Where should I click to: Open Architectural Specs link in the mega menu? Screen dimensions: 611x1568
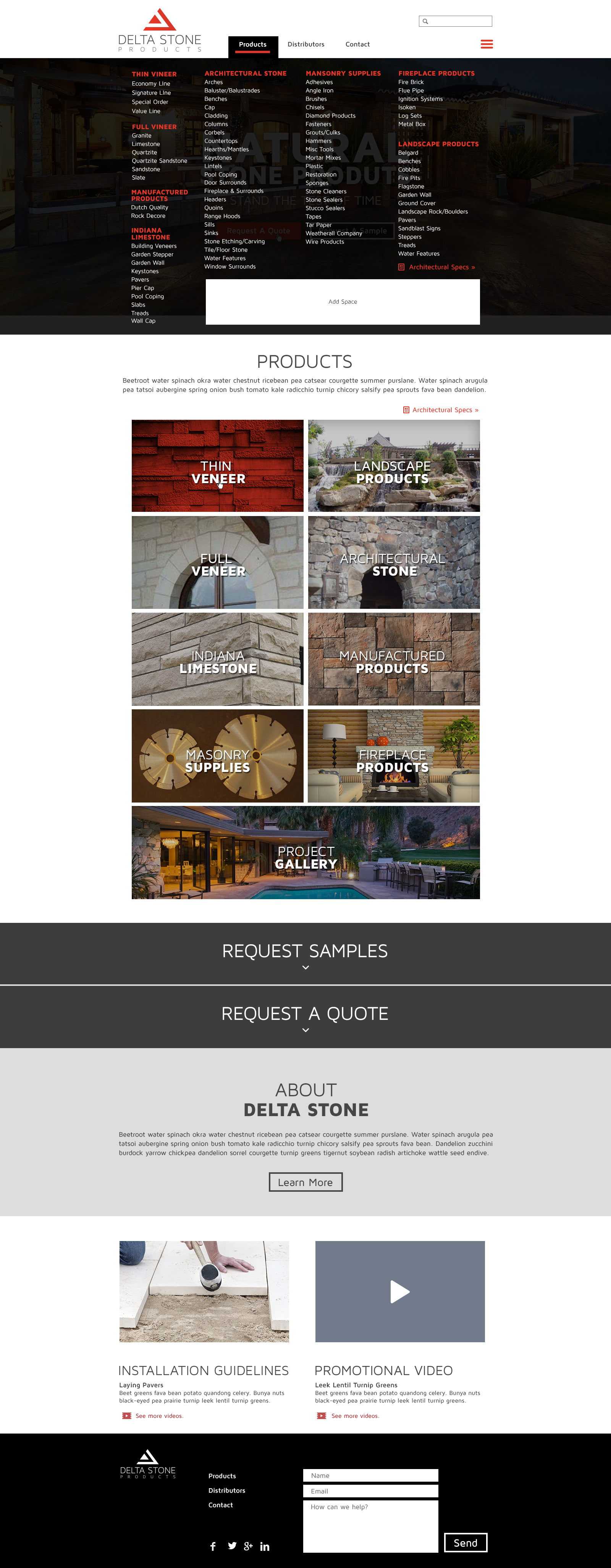tap(441, 267)
